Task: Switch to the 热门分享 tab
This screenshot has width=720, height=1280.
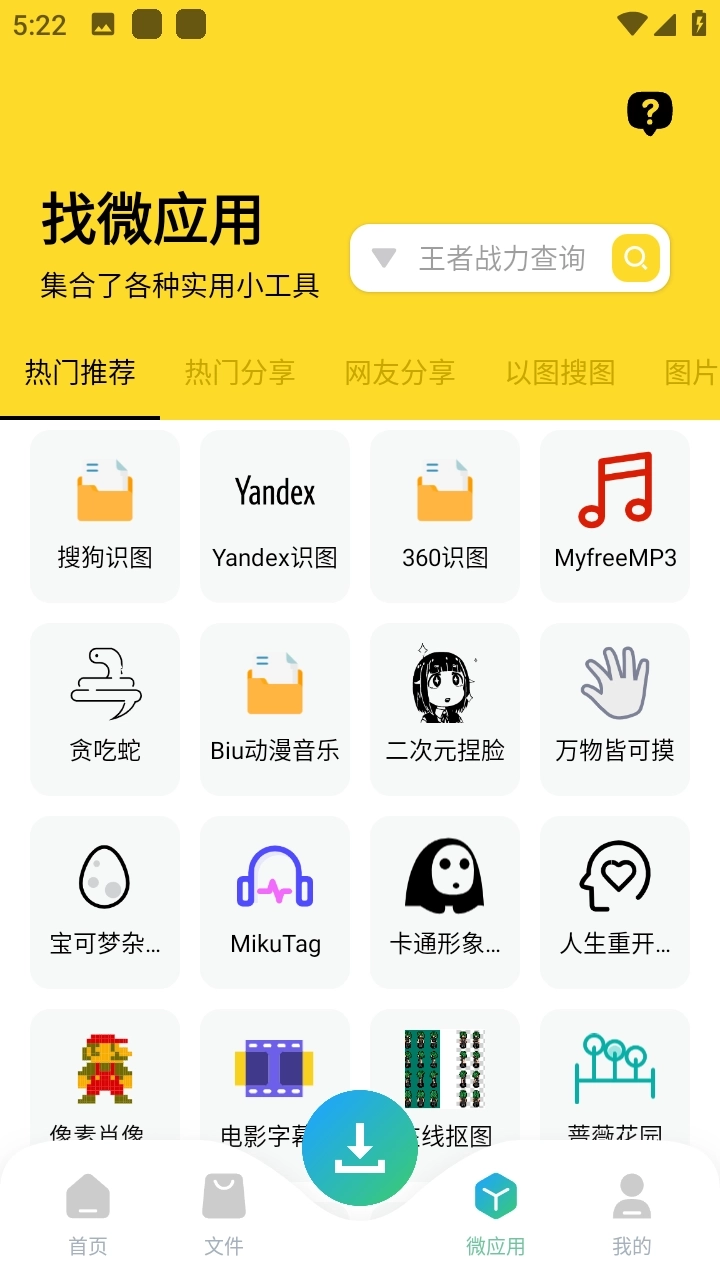Action: (x=240, y=373)
